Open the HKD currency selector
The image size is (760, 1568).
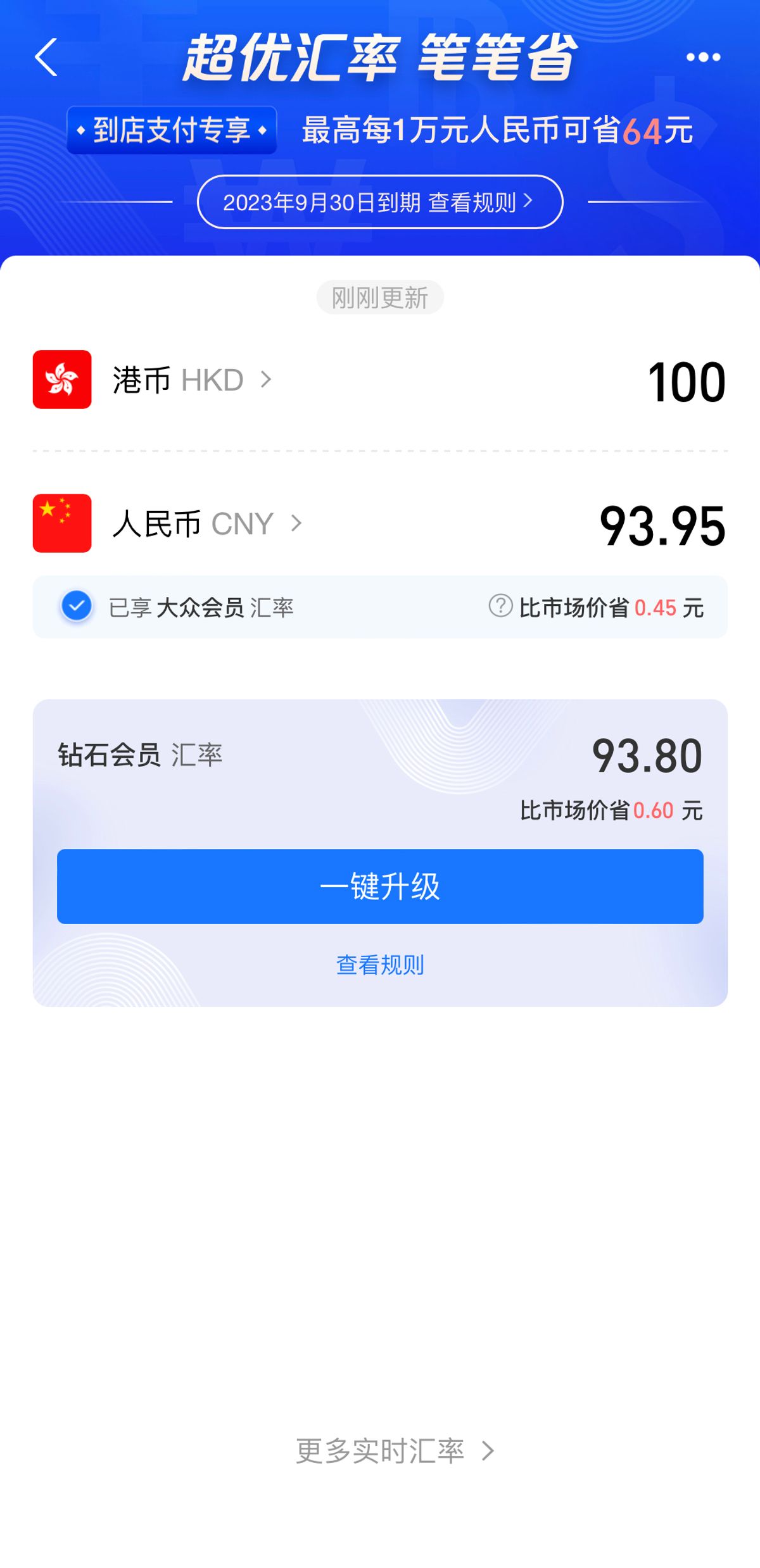point(190,380)
